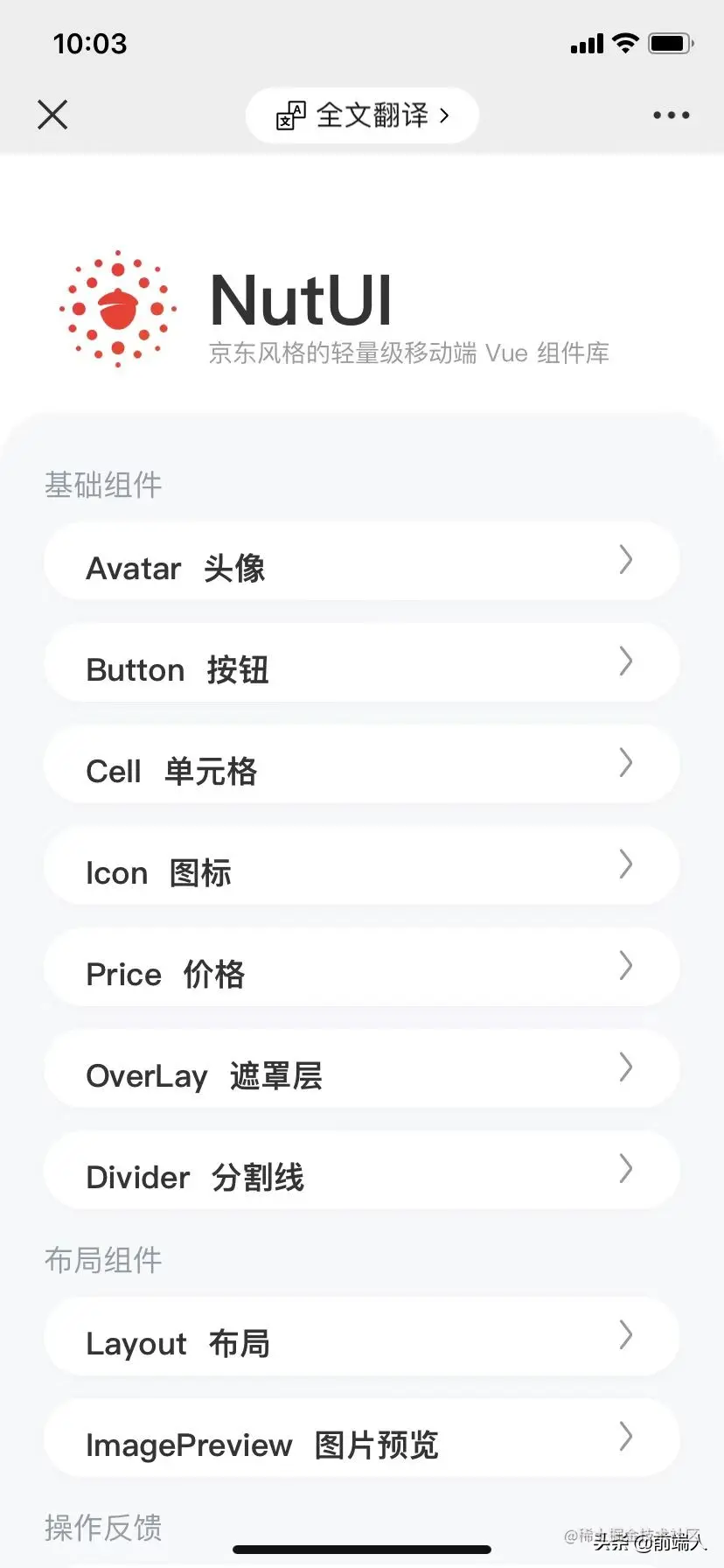Open the Price 价格 component
The width and height of the screenshot is (724, 1568).
click(x=362, y=974)
